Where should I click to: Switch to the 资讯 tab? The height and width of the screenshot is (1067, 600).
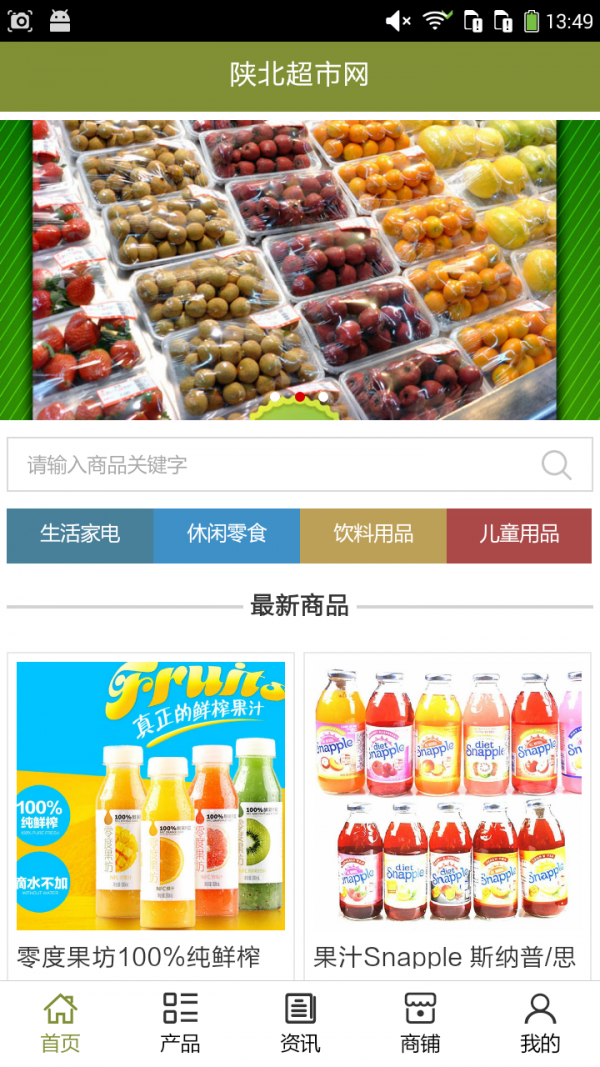click(x=300, y=1023)
